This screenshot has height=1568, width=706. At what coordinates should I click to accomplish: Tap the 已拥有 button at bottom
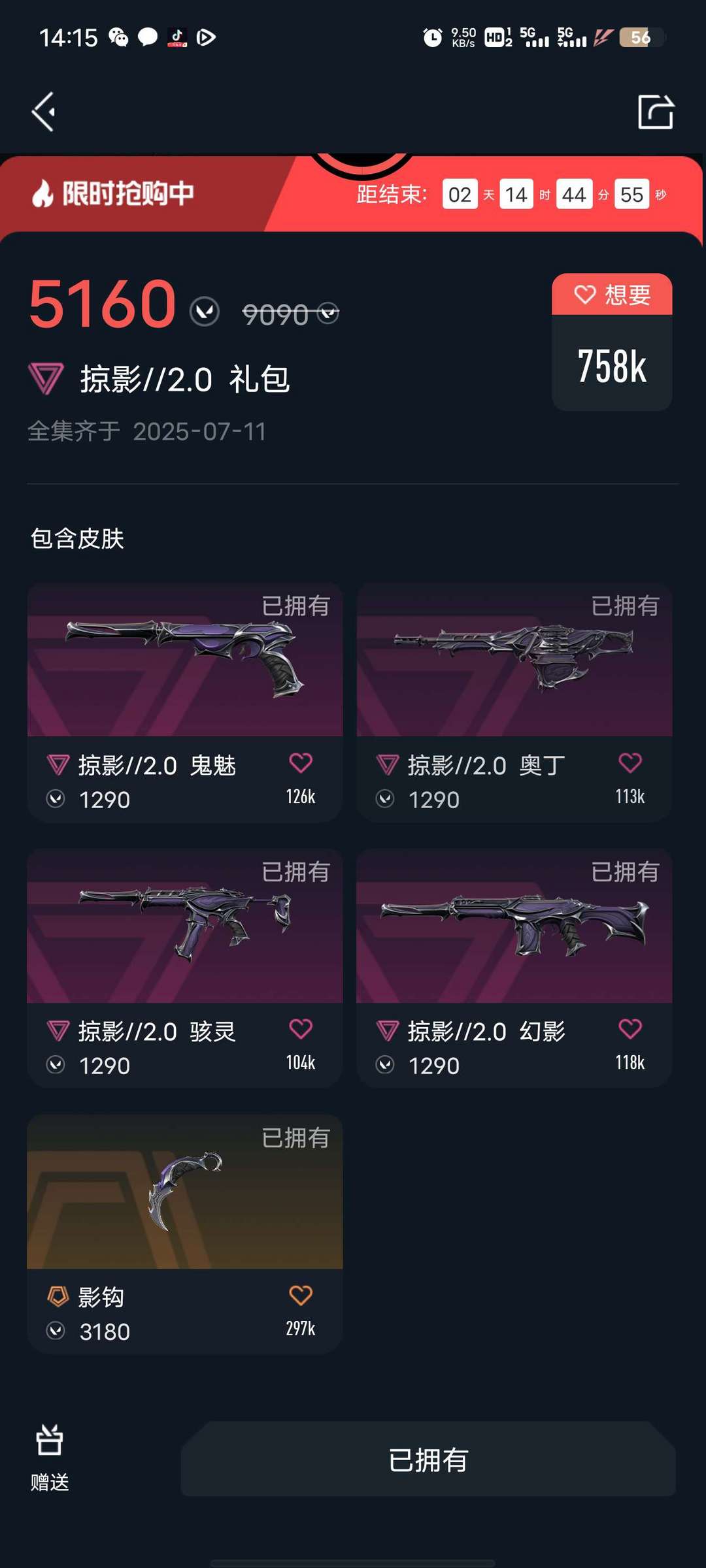[428, 1459]
